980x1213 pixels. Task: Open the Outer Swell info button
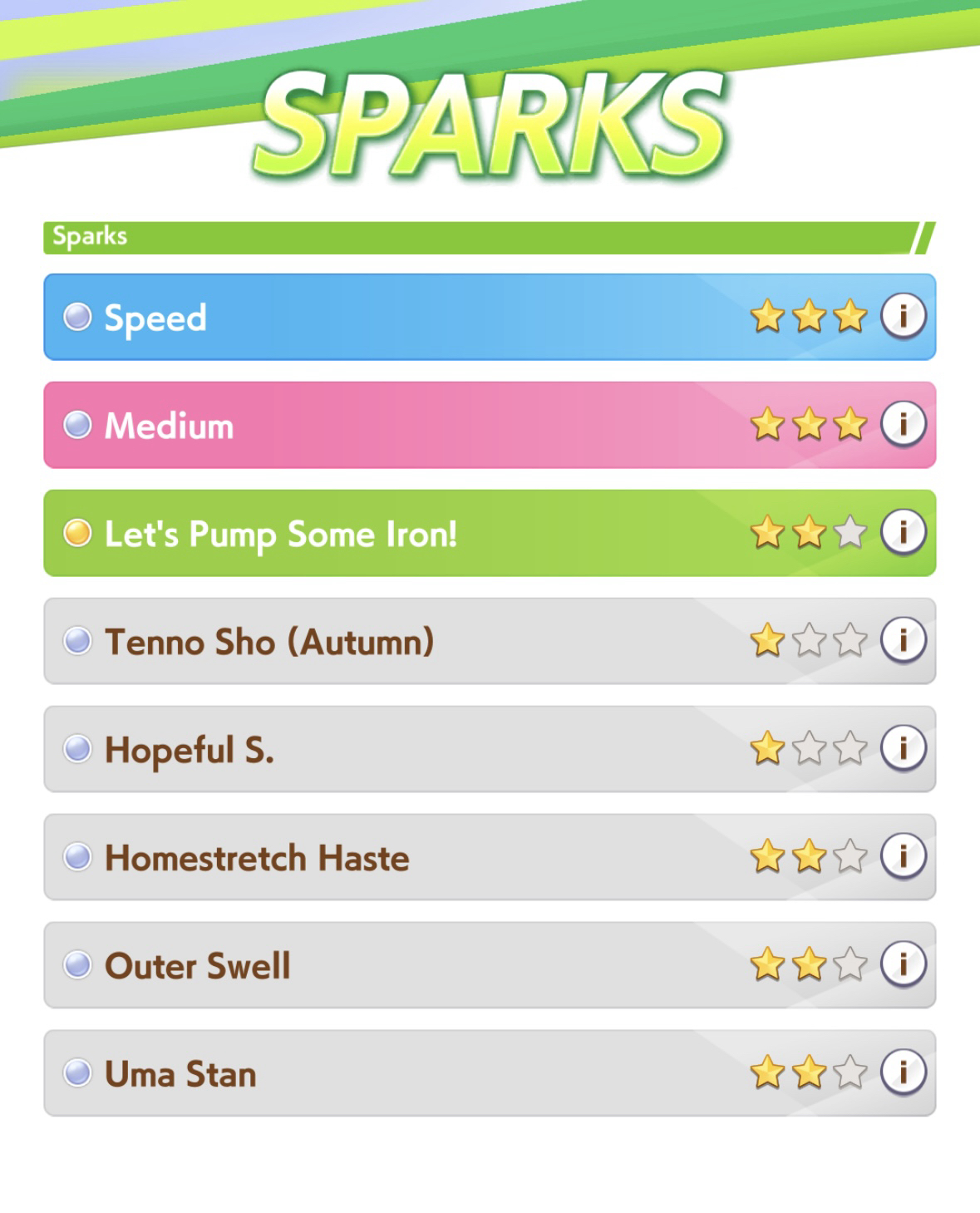[x=903, y=964]
